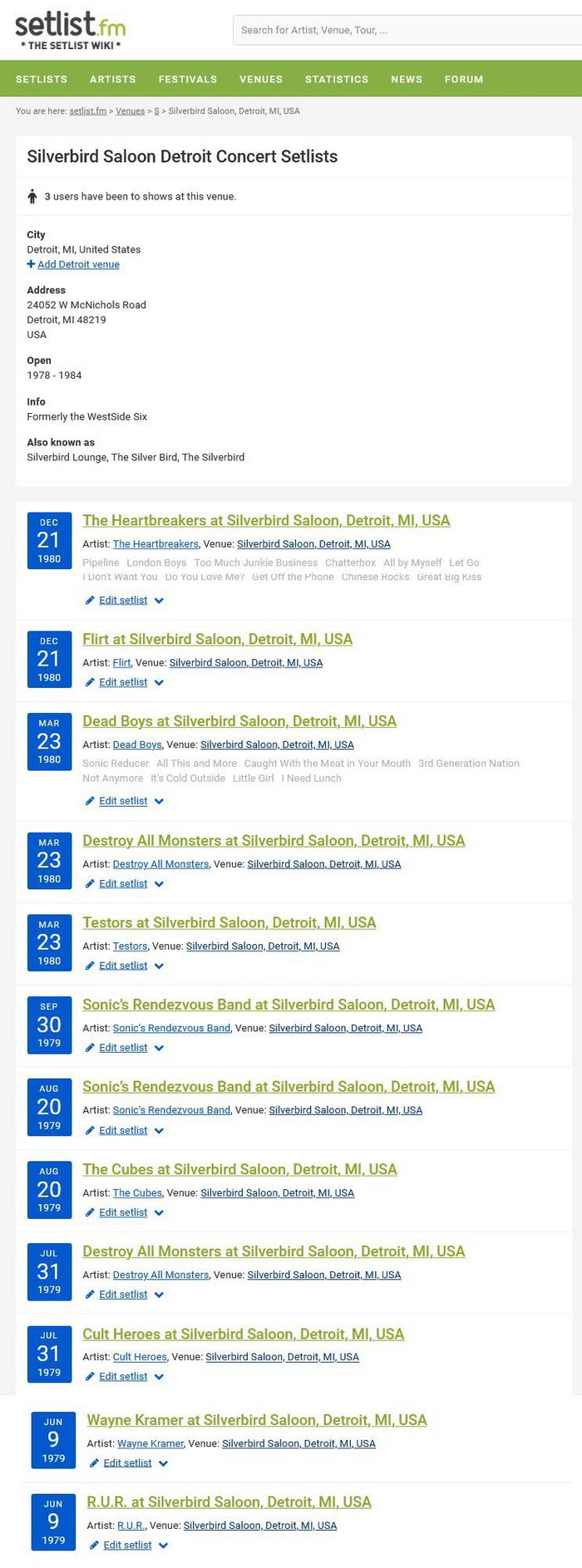Open the artist, venue, tour search box
The image size is (582, 1568).
point(407,30)
